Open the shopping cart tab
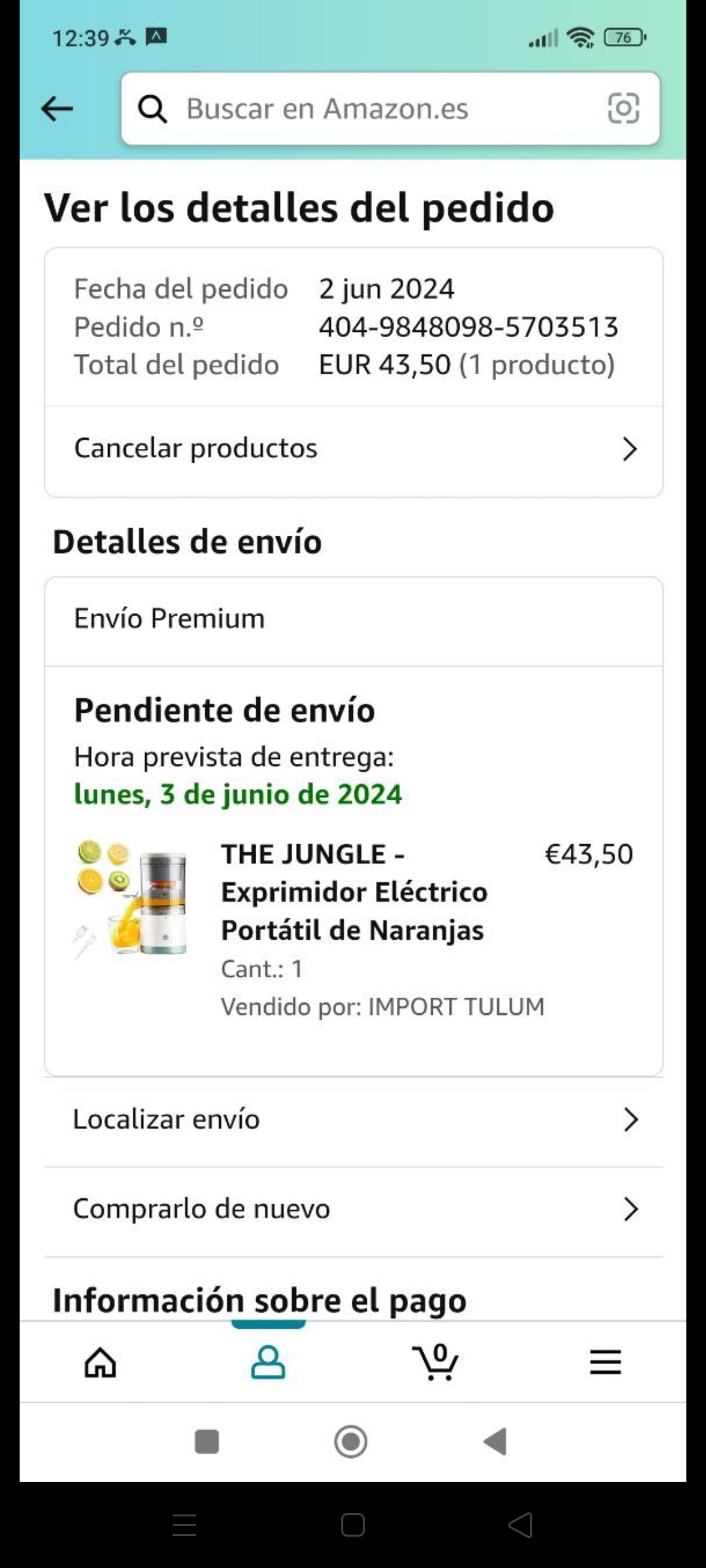Viewport: 706px width, 1568px height. [x=436, y=1362]
